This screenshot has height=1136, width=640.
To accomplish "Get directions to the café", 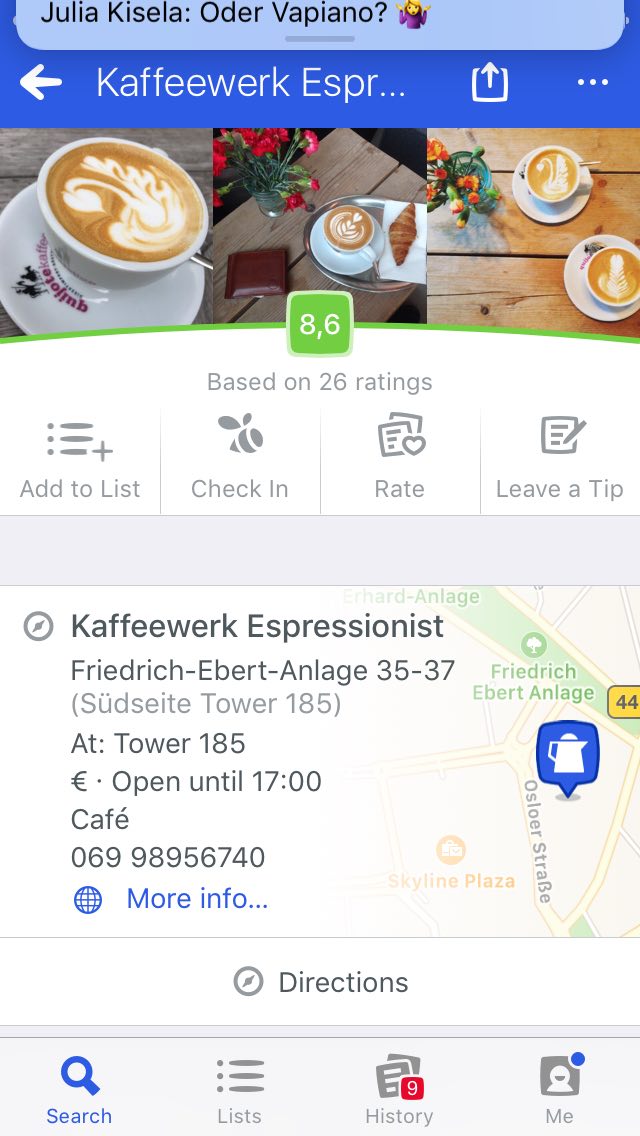I will tap(320, 982).
